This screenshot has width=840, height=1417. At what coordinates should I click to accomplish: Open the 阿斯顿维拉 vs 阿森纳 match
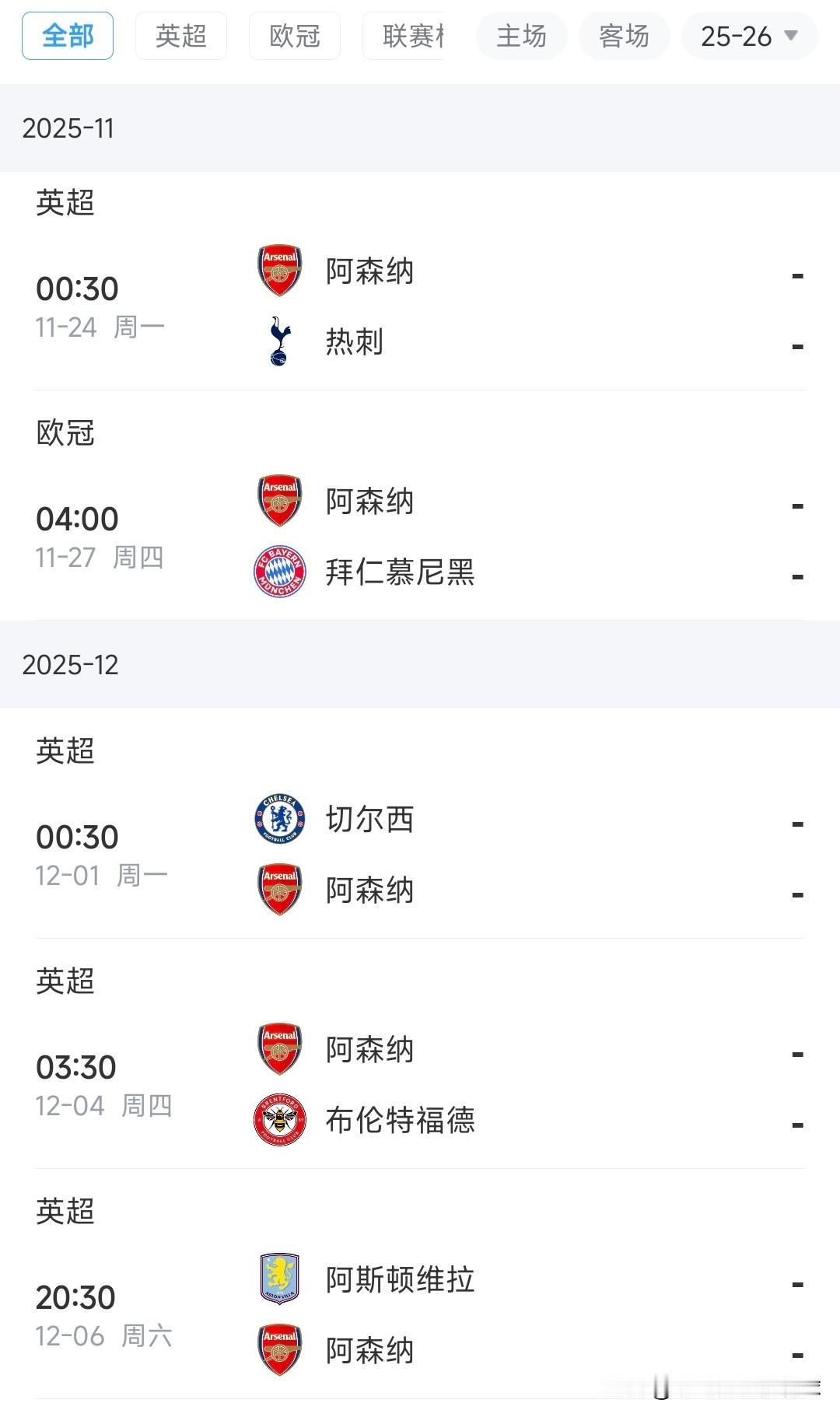coord(420,1315)
